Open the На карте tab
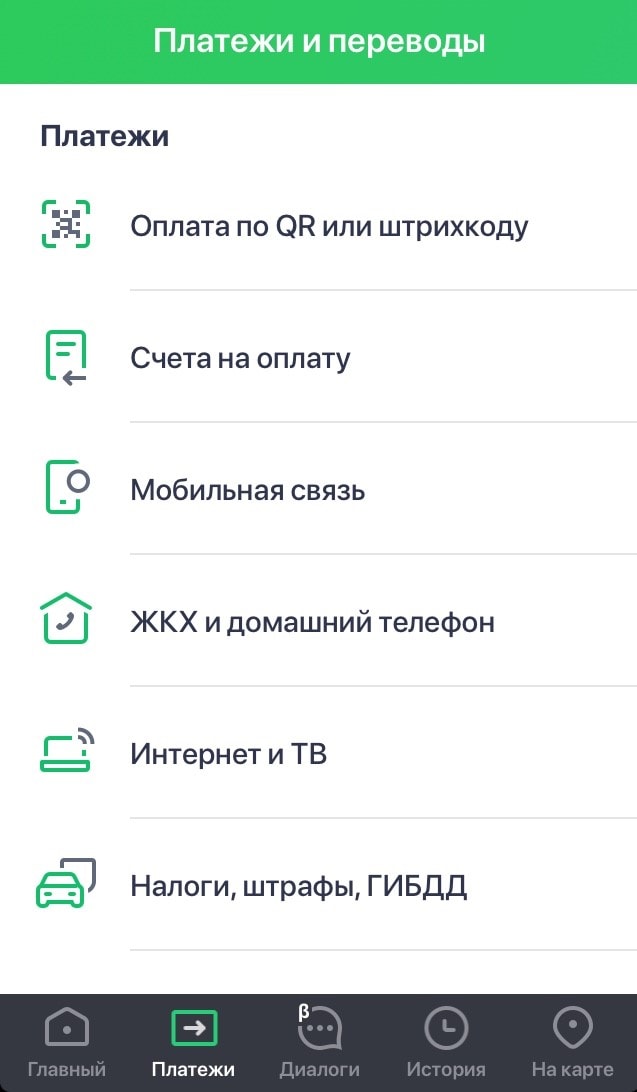 coord(572,1043)
